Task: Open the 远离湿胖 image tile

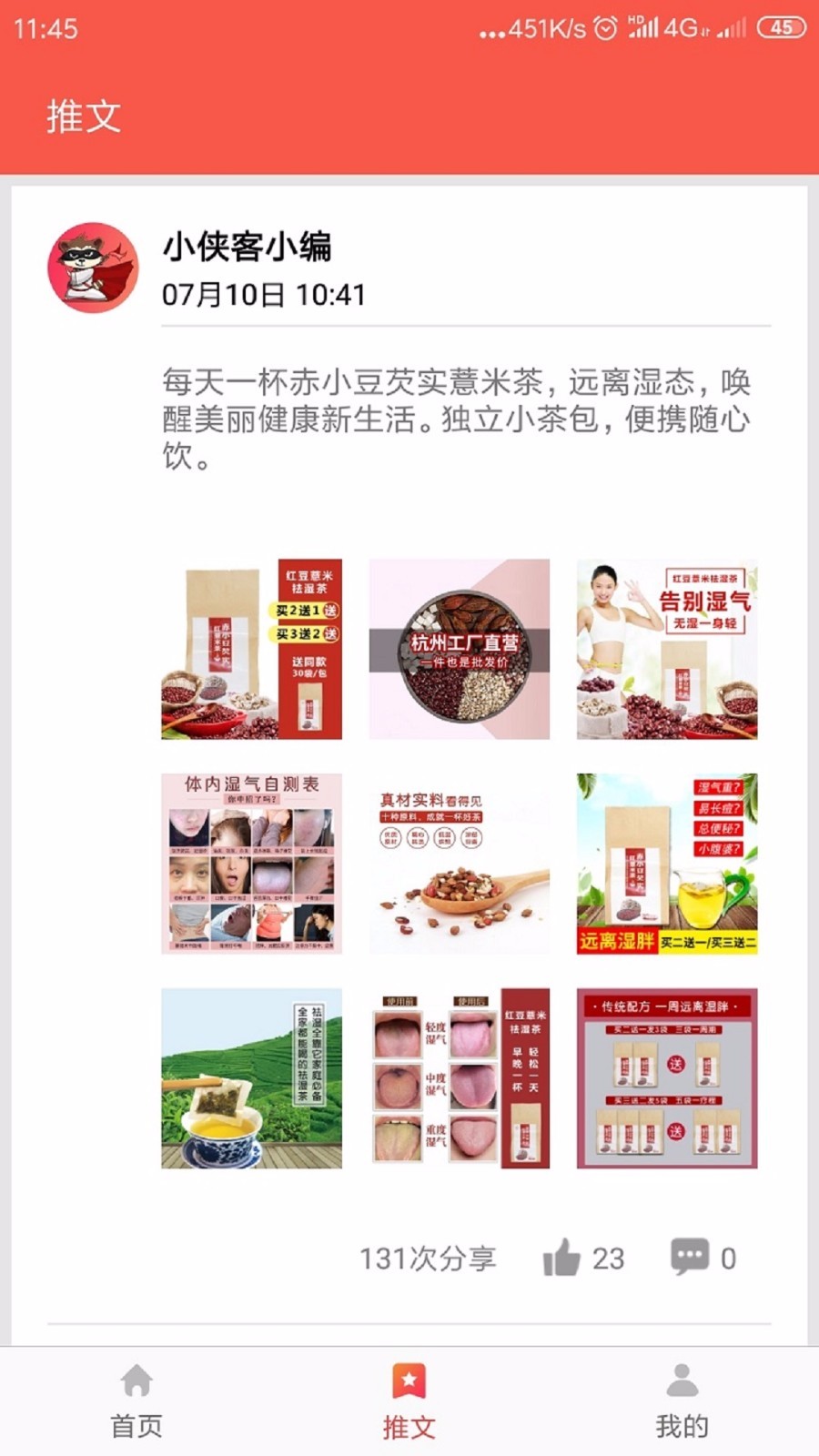Action: pyautogui.click(x=666, y=864)
